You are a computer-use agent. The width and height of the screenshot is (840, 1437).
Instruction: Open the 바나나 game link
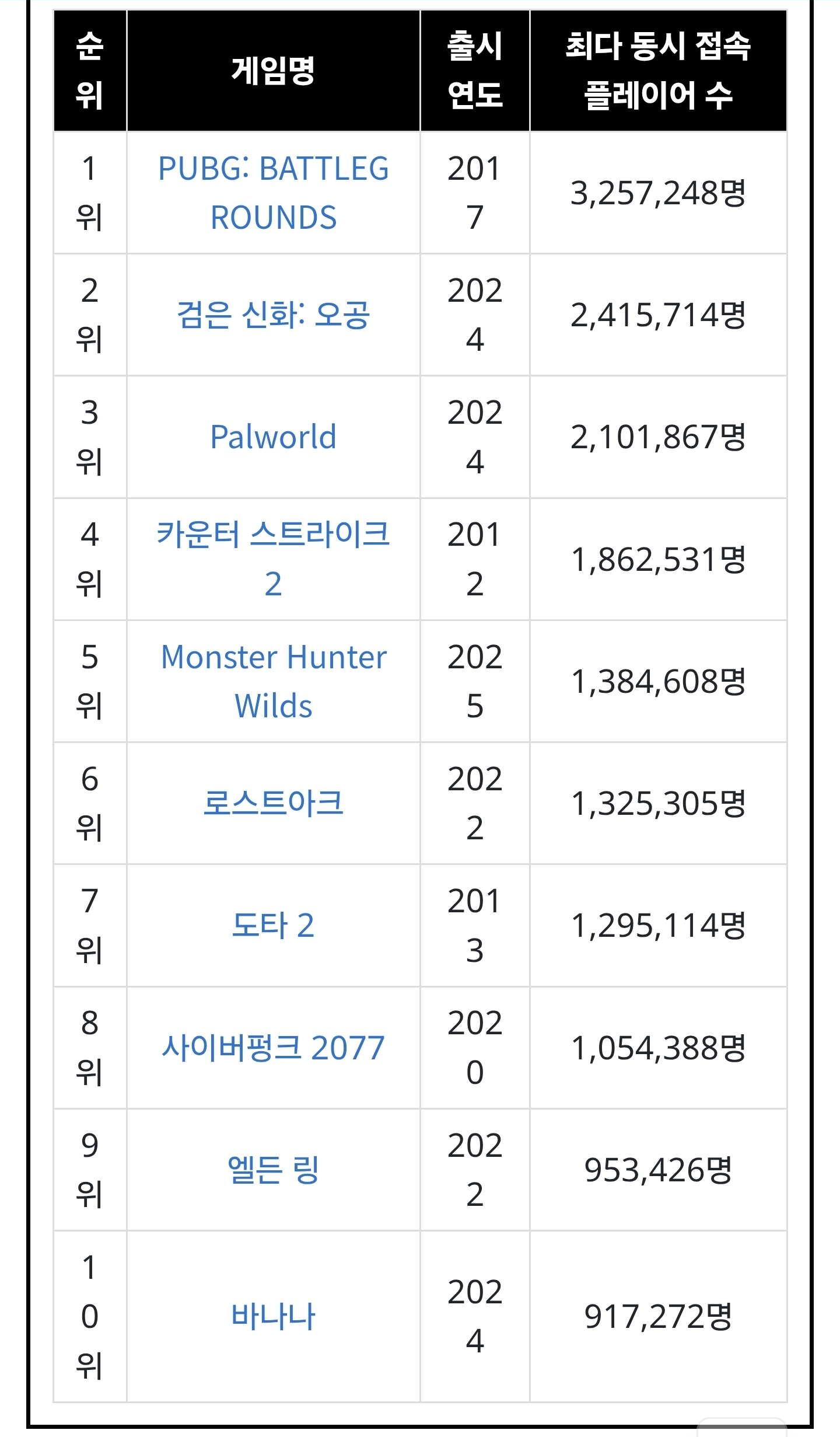pos(273,1316)
